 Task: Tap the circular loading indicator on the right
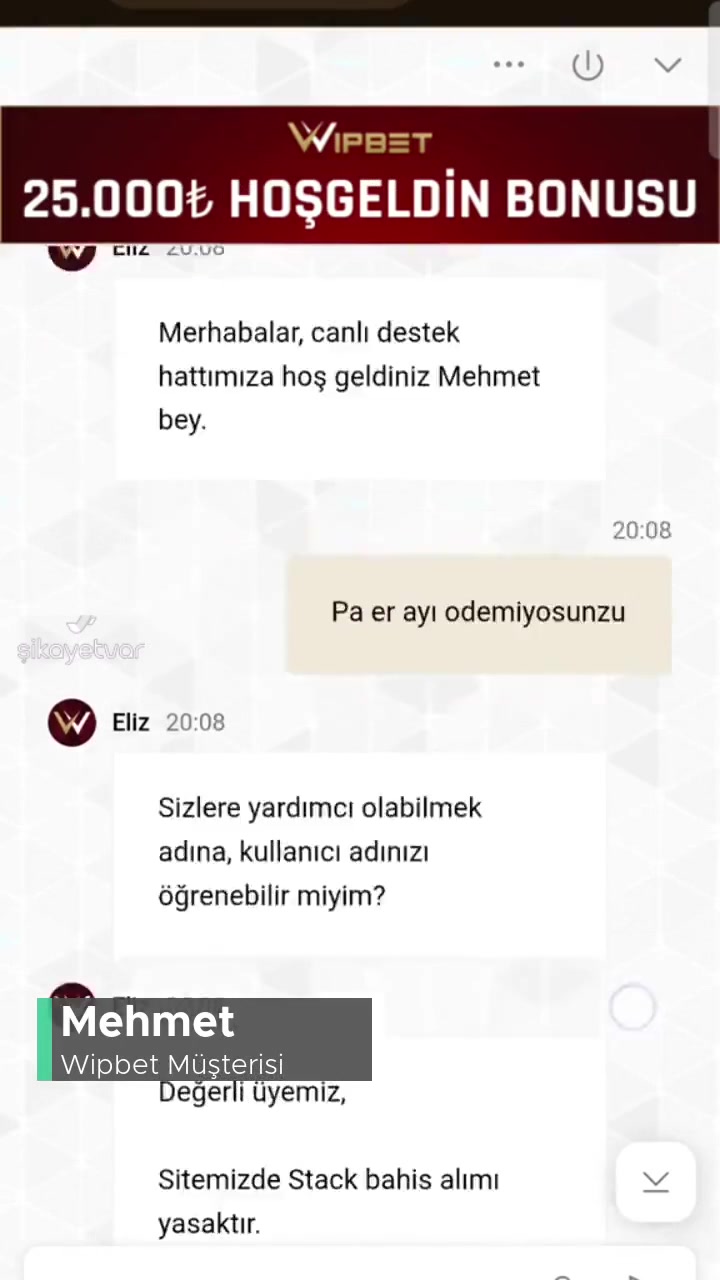pyautogui.click(x=632, y=1007)
